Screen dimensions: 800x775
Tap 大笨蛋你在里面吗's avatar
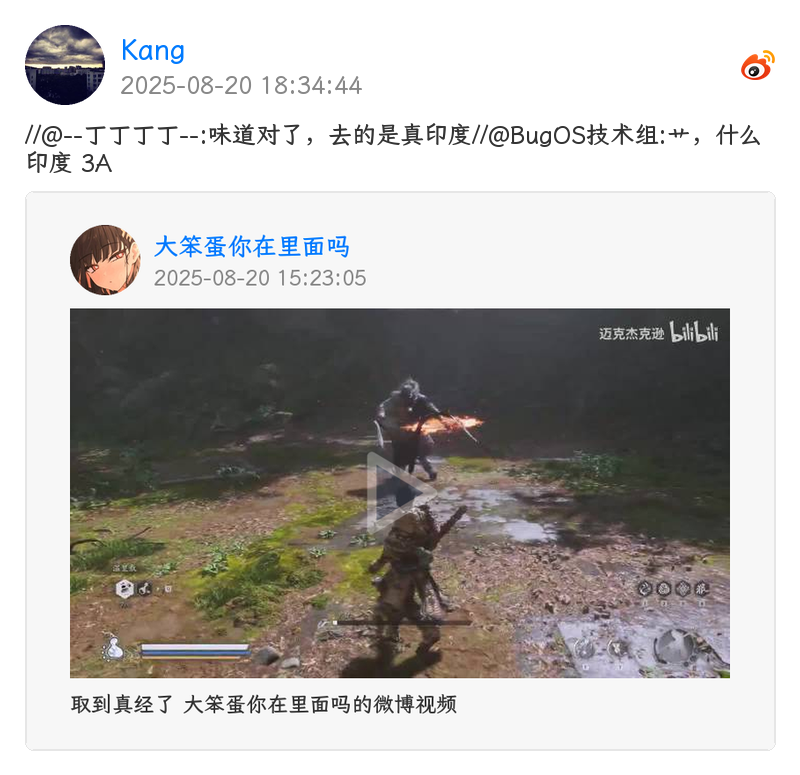pos(105,260)
